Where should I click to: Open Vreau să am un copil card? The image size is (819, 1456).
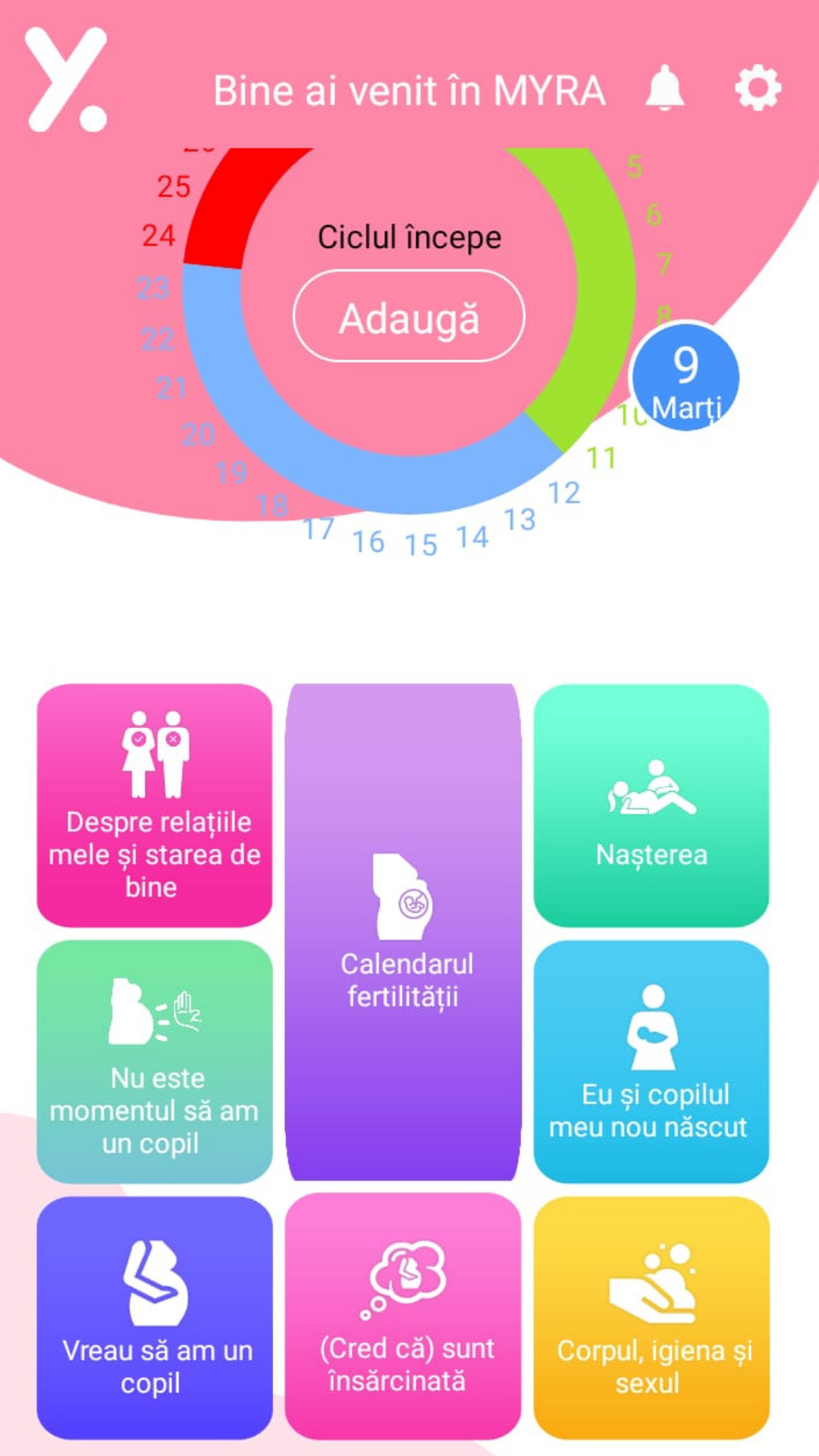[155, 1317]
